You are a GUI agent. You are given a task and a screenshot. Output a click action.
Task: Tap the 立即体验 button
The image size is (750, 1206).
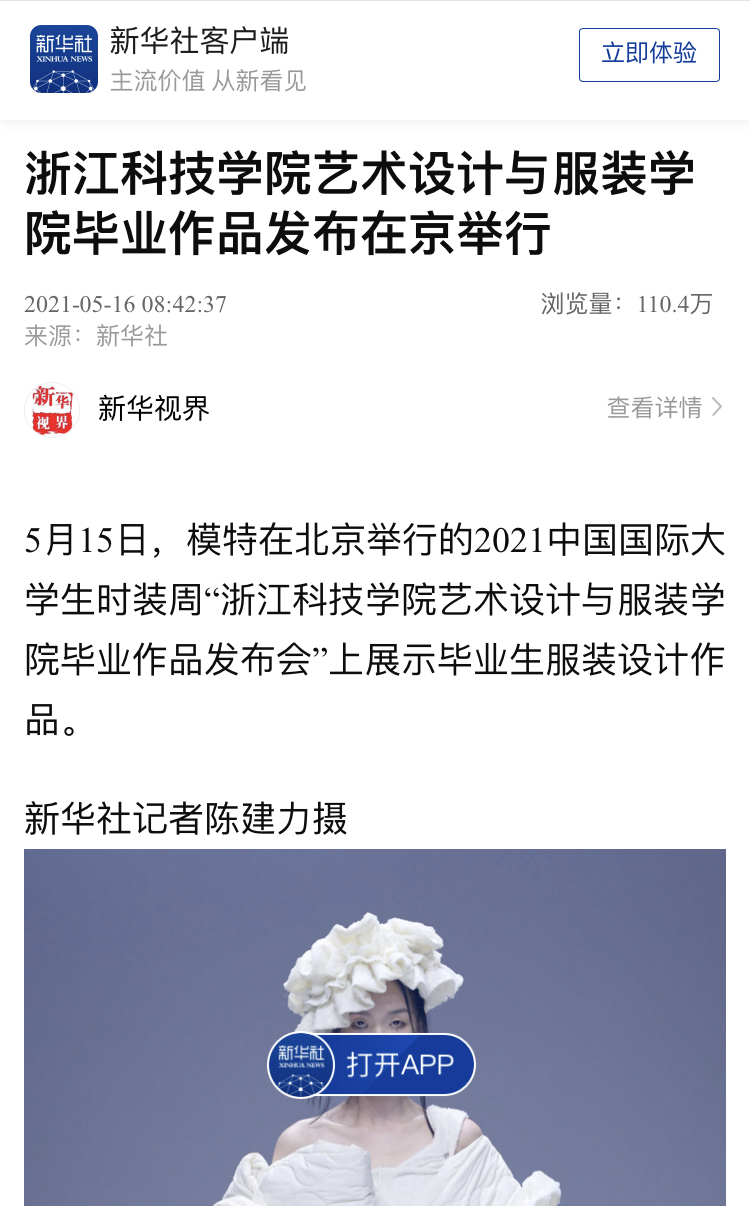pos(649,55)
